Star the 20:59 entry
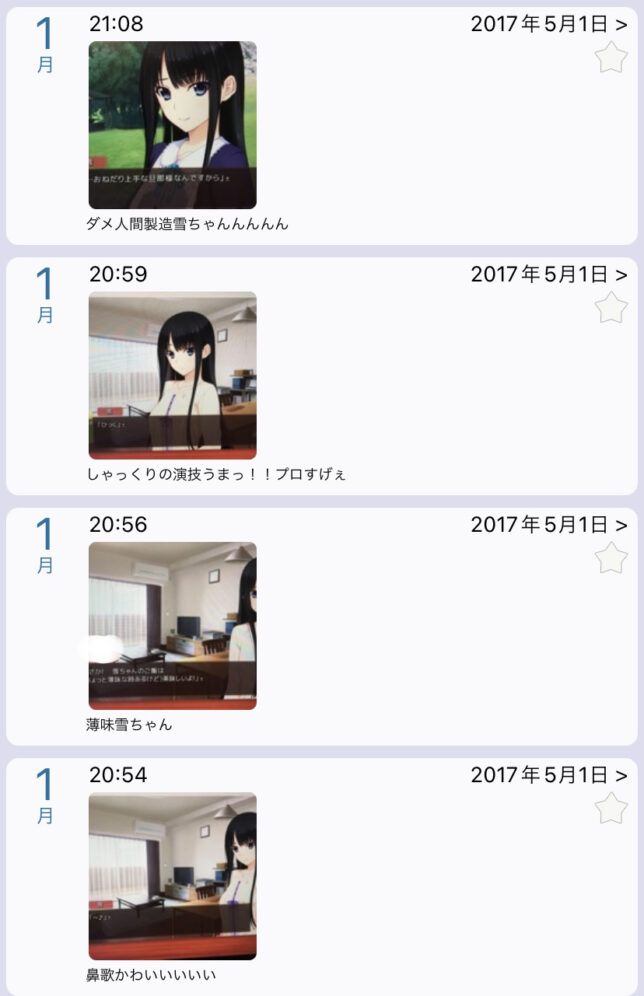644x996 pixels. [610, 308]
